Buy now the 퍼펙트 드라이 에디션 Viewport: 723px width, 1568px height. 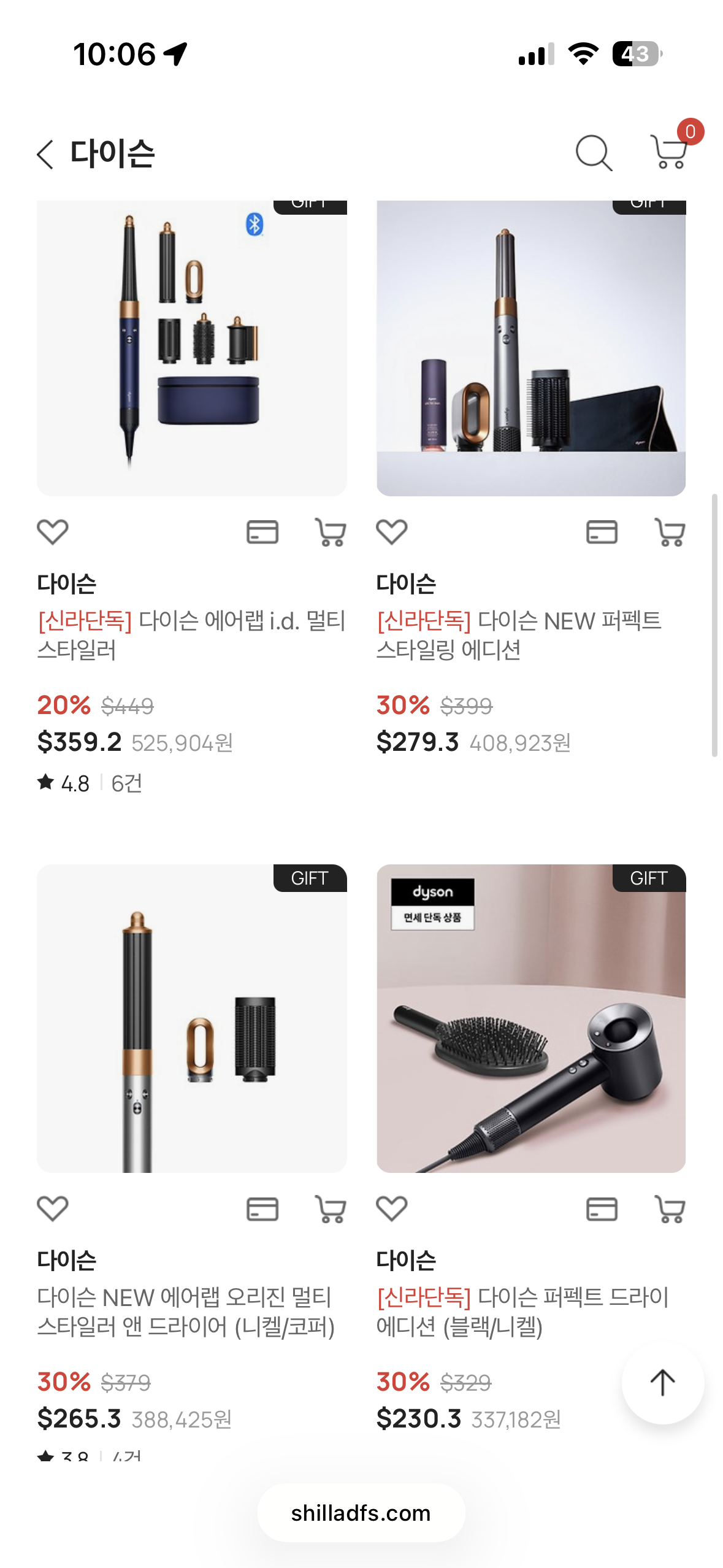point(602,1209)
